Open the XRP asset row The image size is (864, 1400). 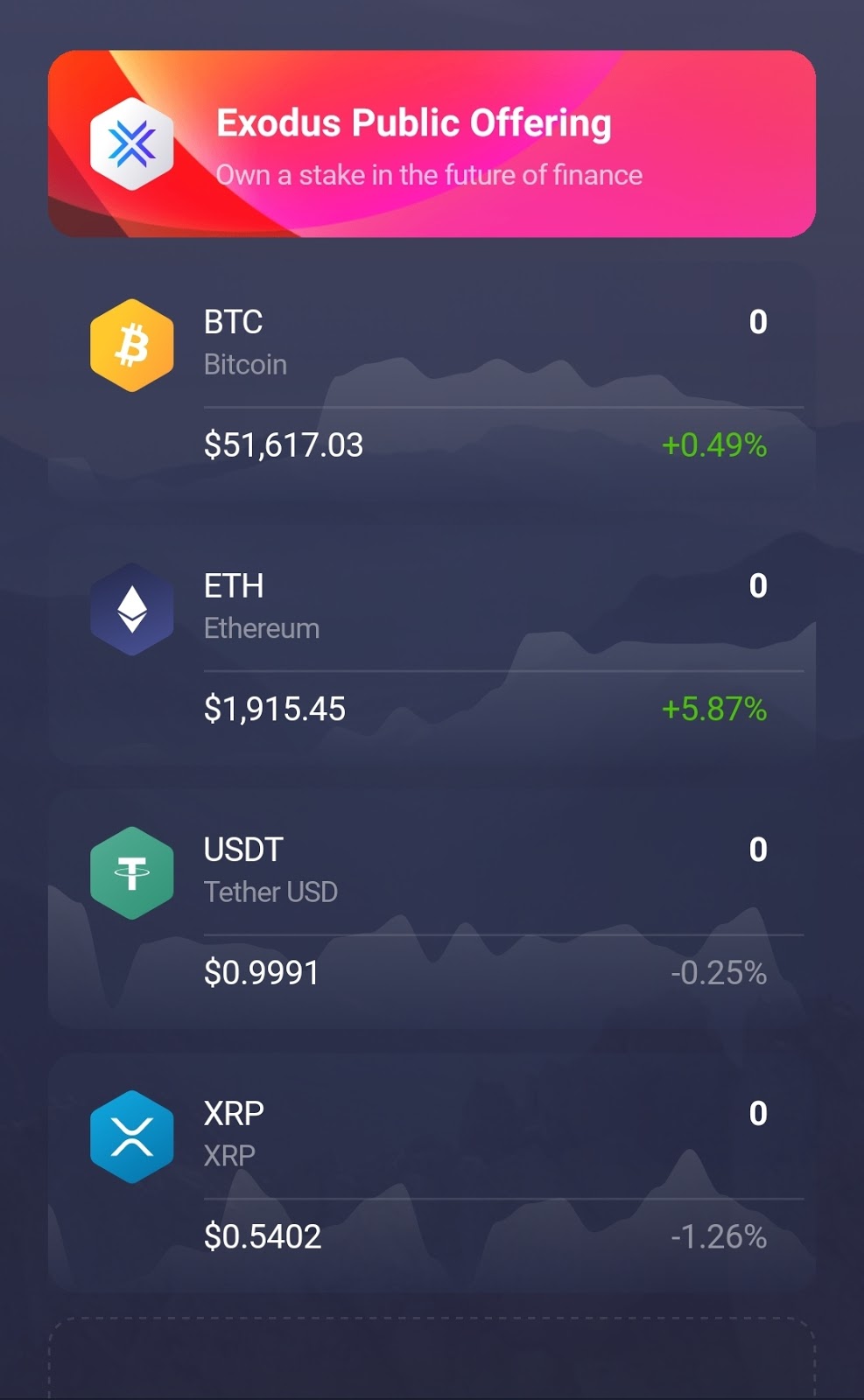[x=432, y=1172]
